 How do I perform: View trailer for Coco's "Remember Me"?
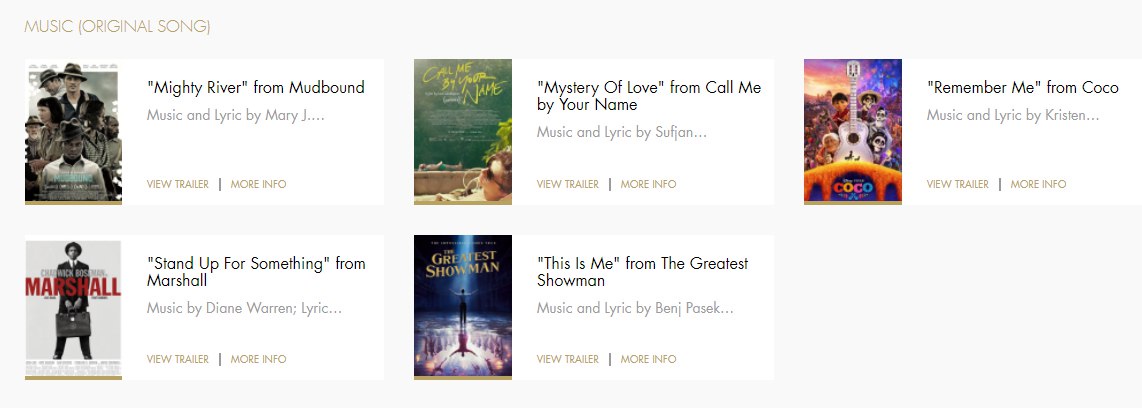pos(957,184)
